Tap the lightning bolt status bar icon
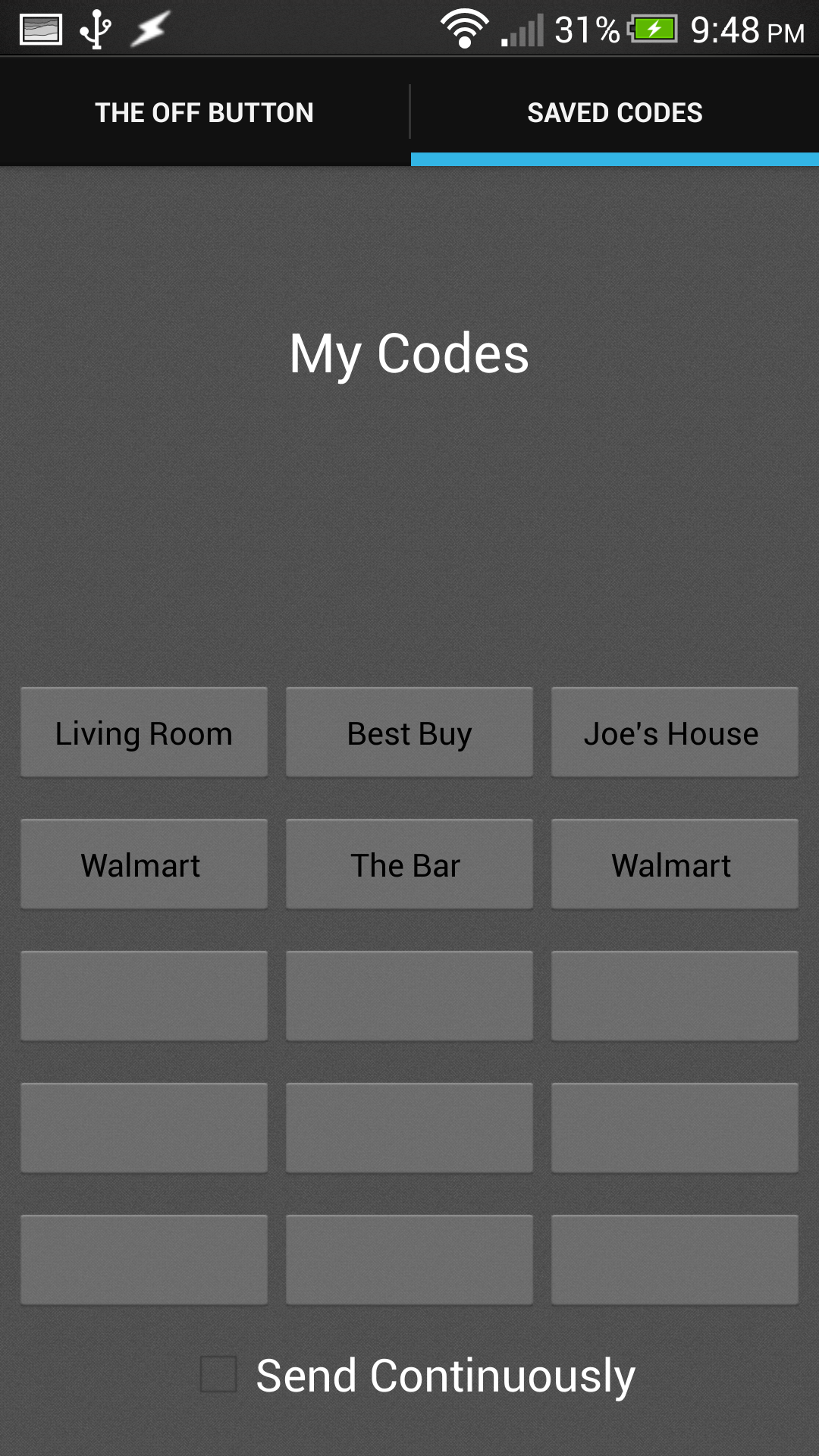The width and height of the screenshot is (819, 1456). (x=148, y=27)
